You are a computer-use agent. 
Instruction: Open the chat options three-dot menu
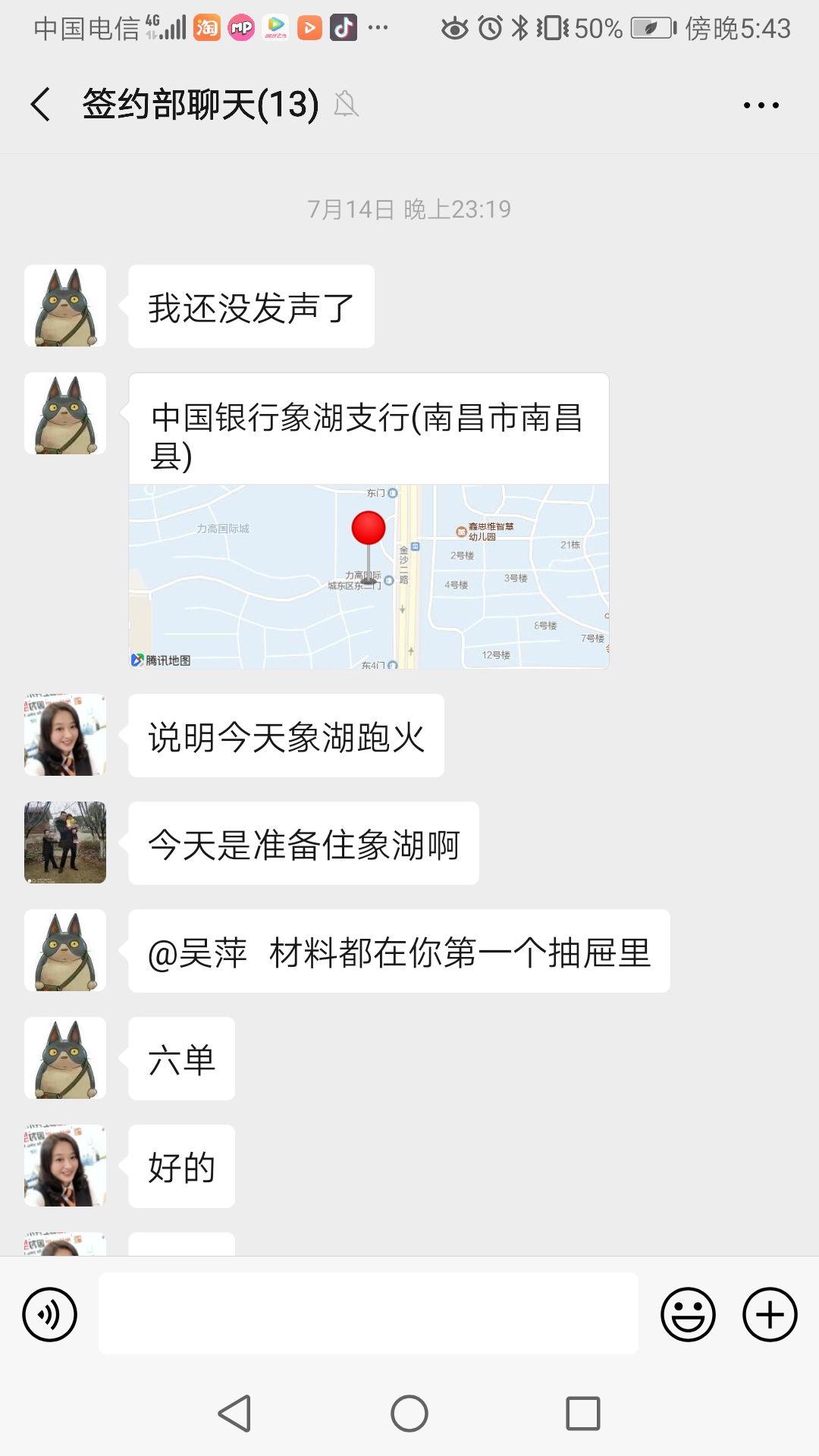pyautogui.click(x=761, y=105)
